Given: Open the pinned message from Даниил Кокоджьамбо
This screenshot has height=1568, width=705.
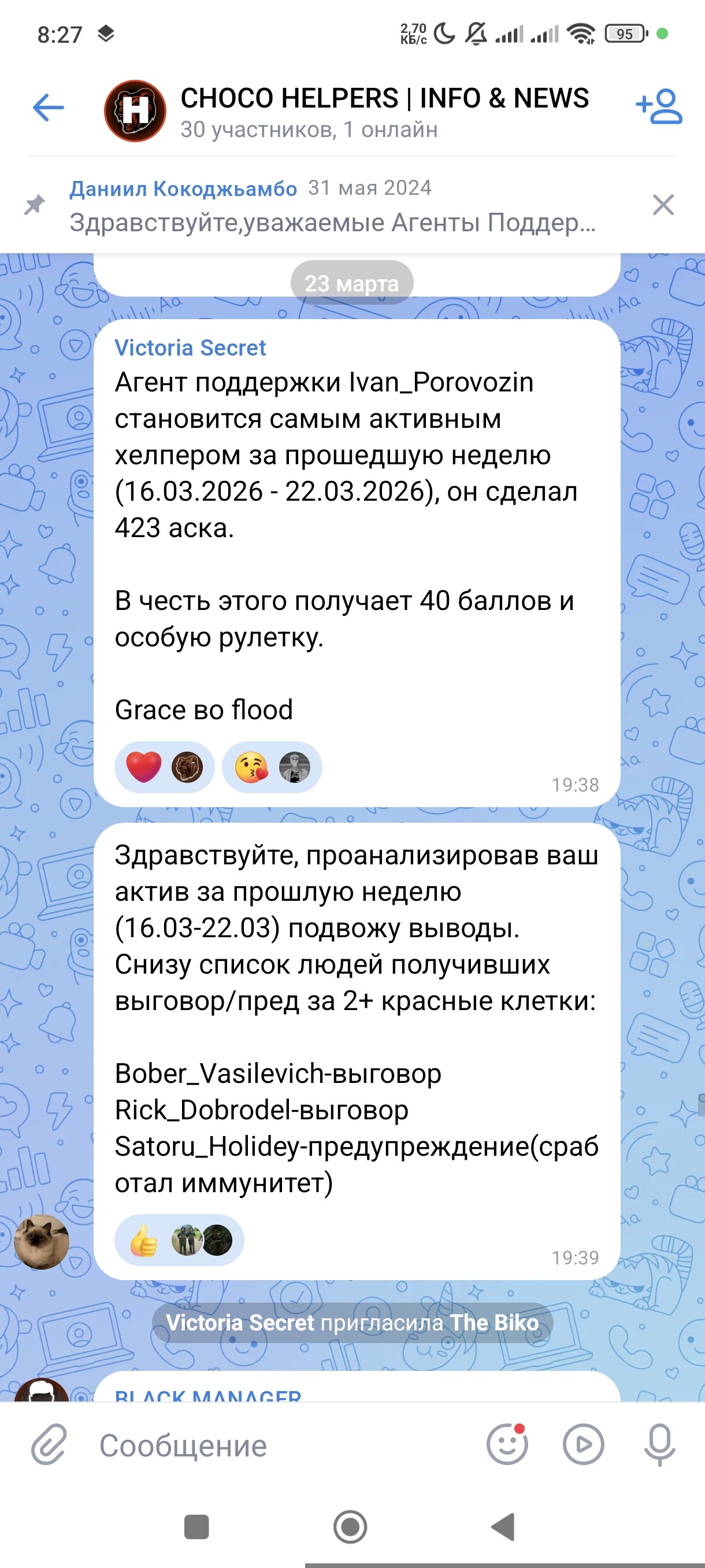Looking at the screenshot, I should click(x=332, y=206).
